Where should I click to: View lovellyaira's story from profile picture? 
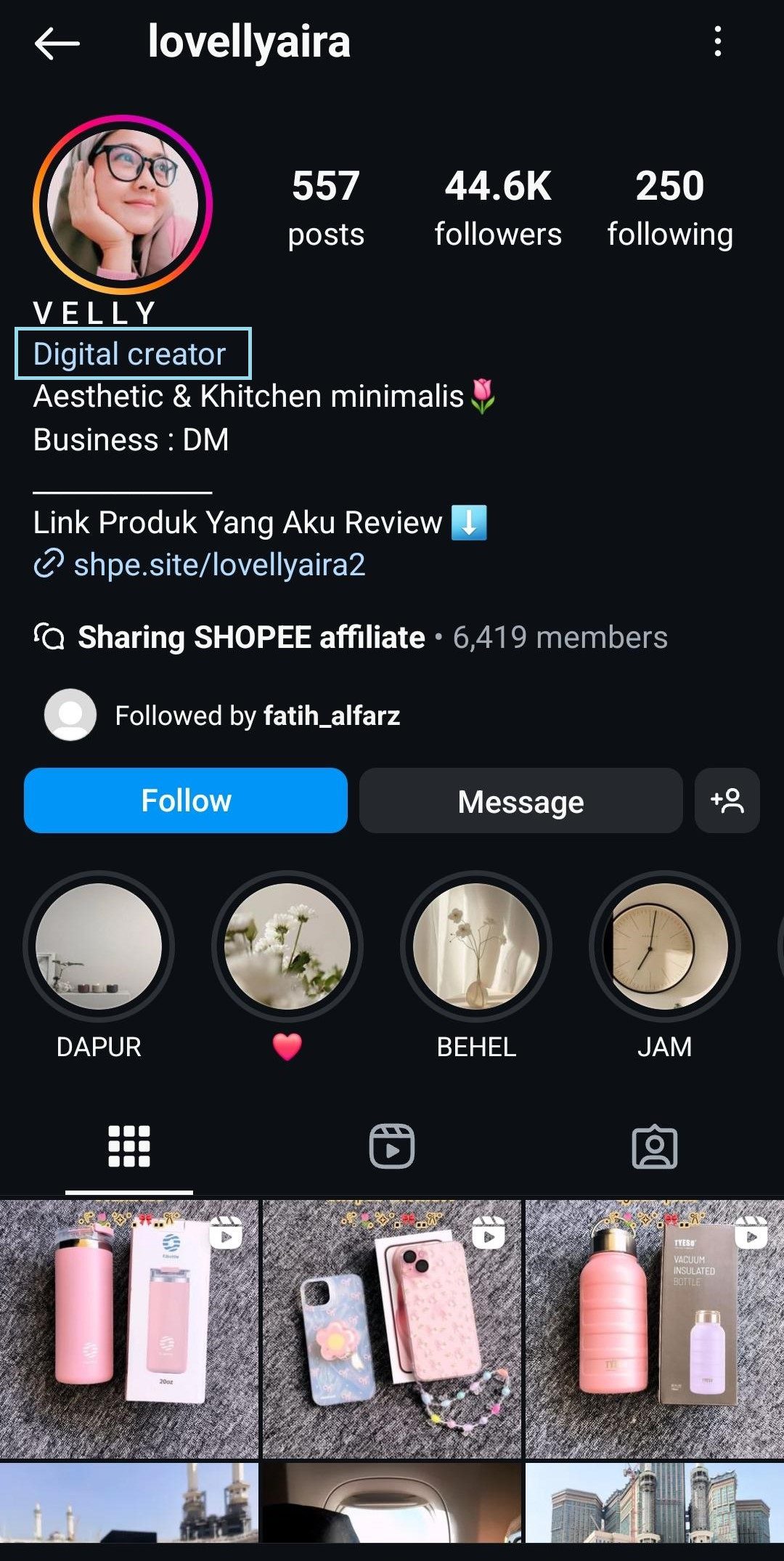(x=123, y=205)
